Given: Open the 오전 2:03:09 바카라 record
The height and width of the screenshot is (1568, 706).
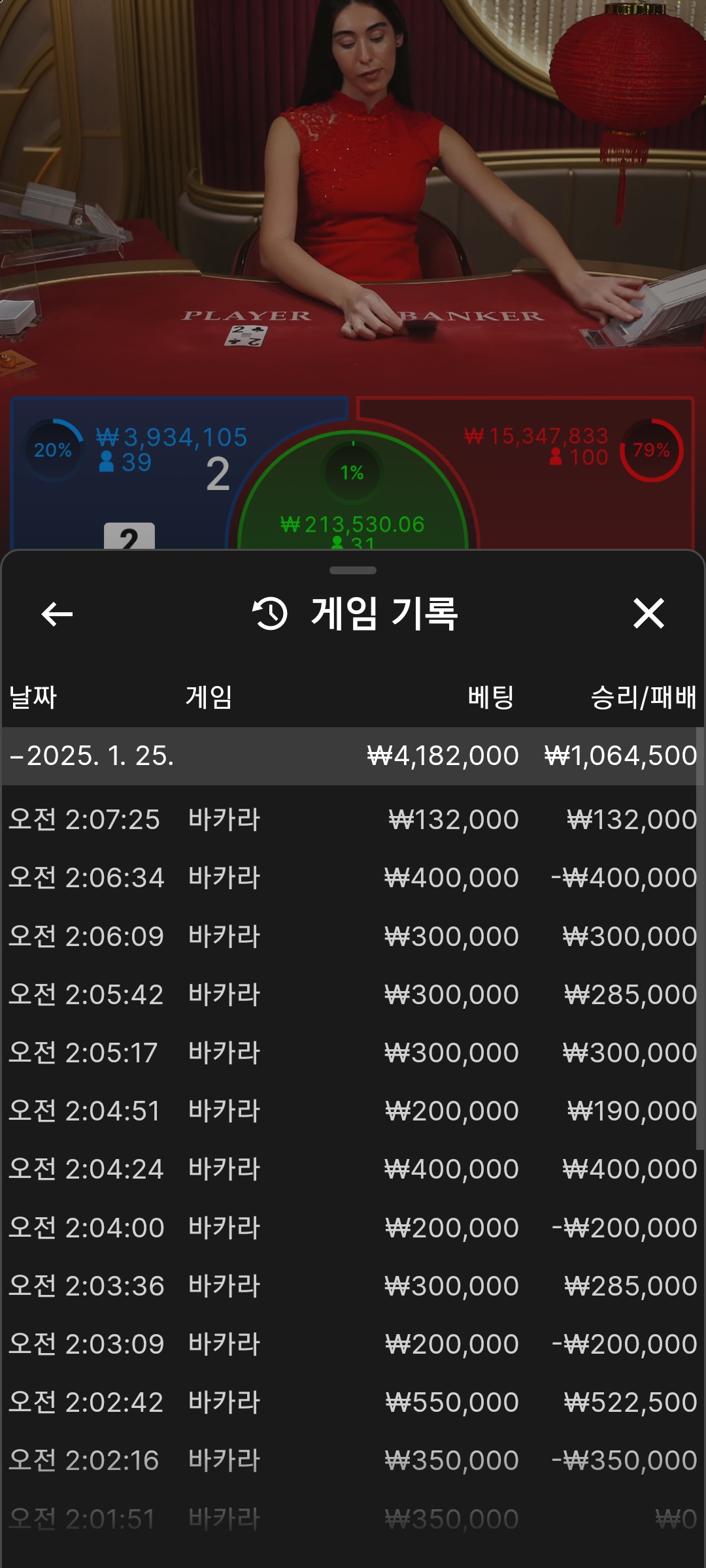Looking at the screenshot, I should [x=353, y=1344].
